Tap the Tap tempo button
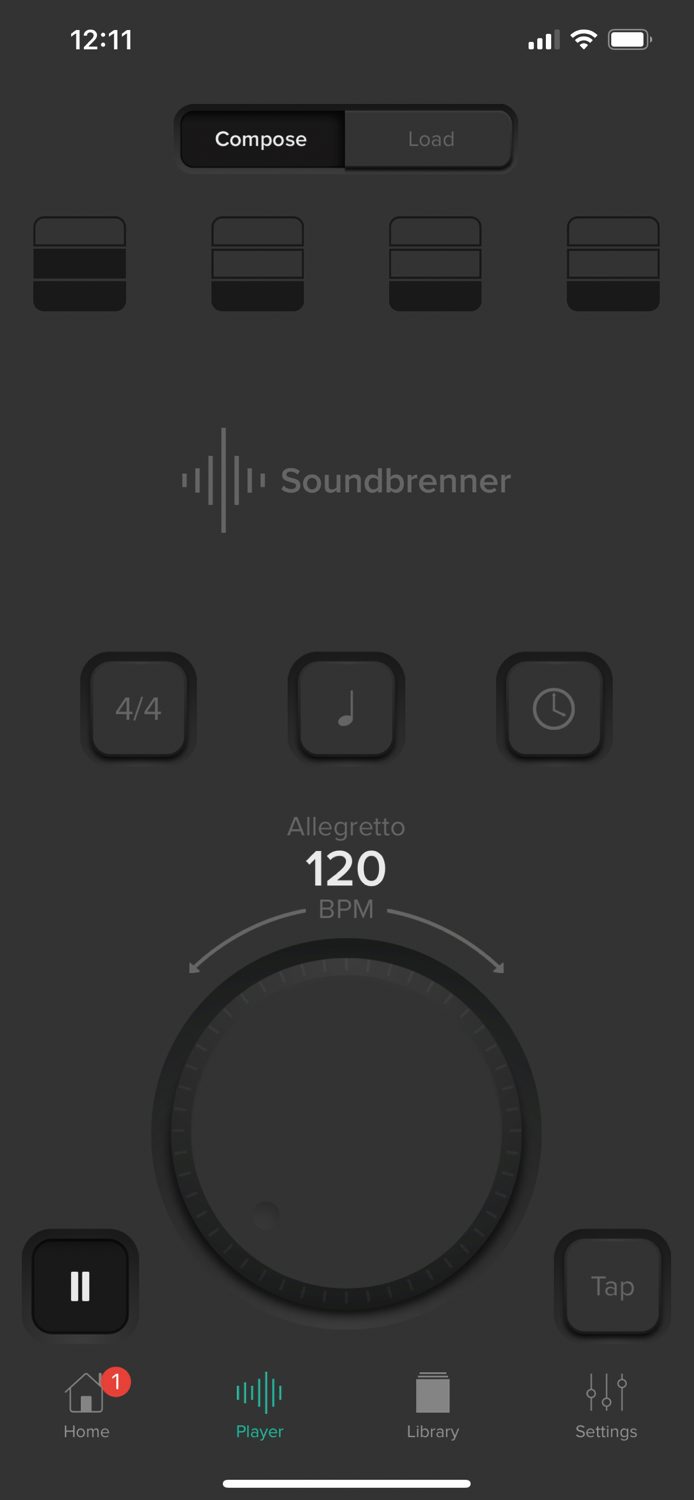Image resolution: width=694 pixels, height=1500 pixels. tap(612, 1286)
